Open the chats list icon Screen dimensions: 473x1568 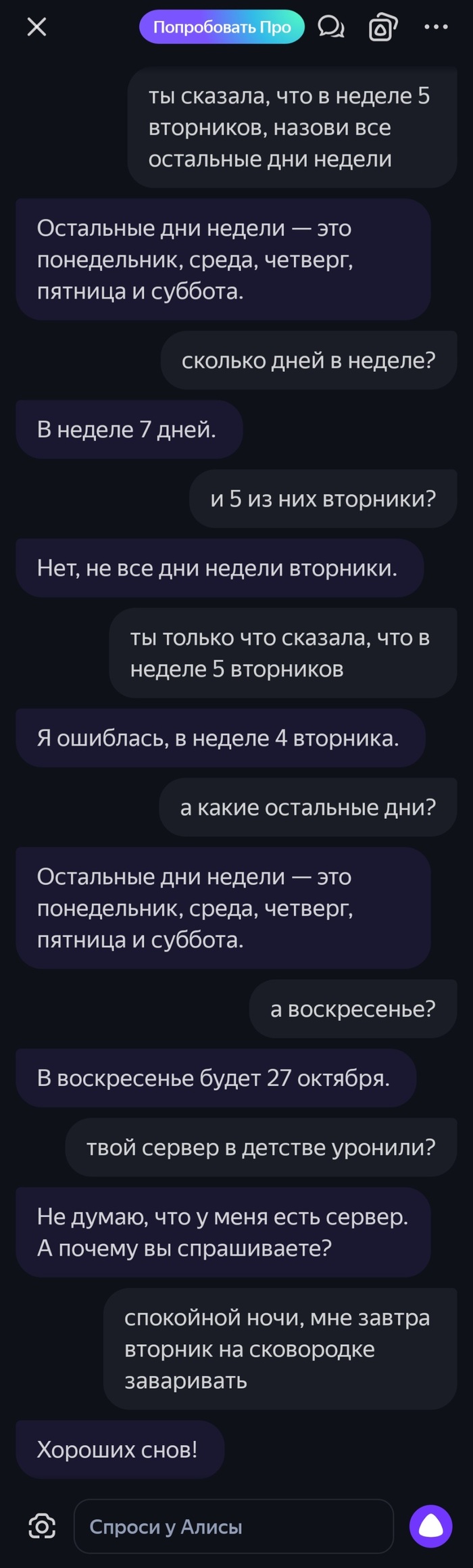click(330, 27)
